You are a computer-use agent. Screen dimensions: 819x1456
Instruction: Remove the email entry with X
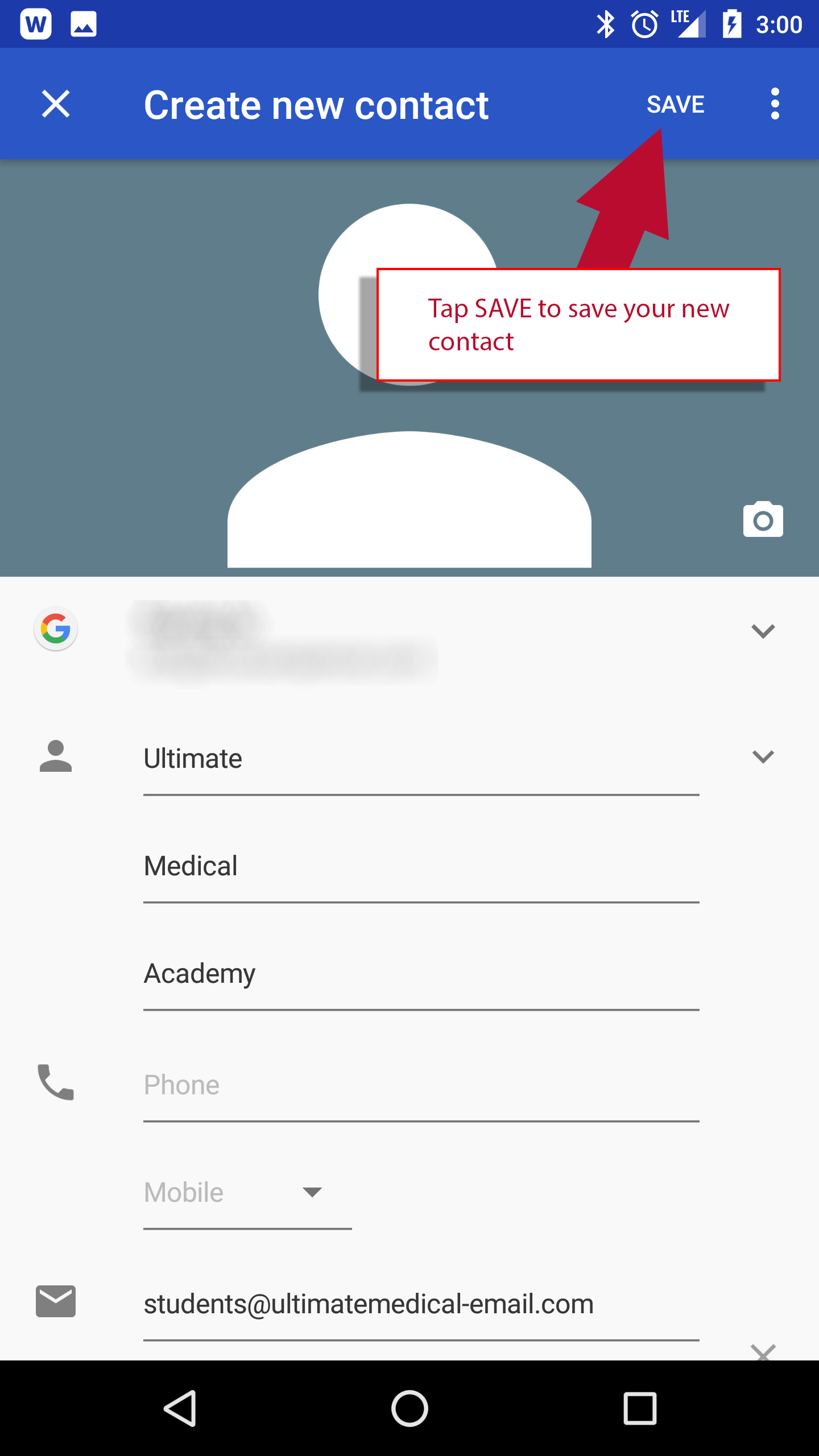763,1351
